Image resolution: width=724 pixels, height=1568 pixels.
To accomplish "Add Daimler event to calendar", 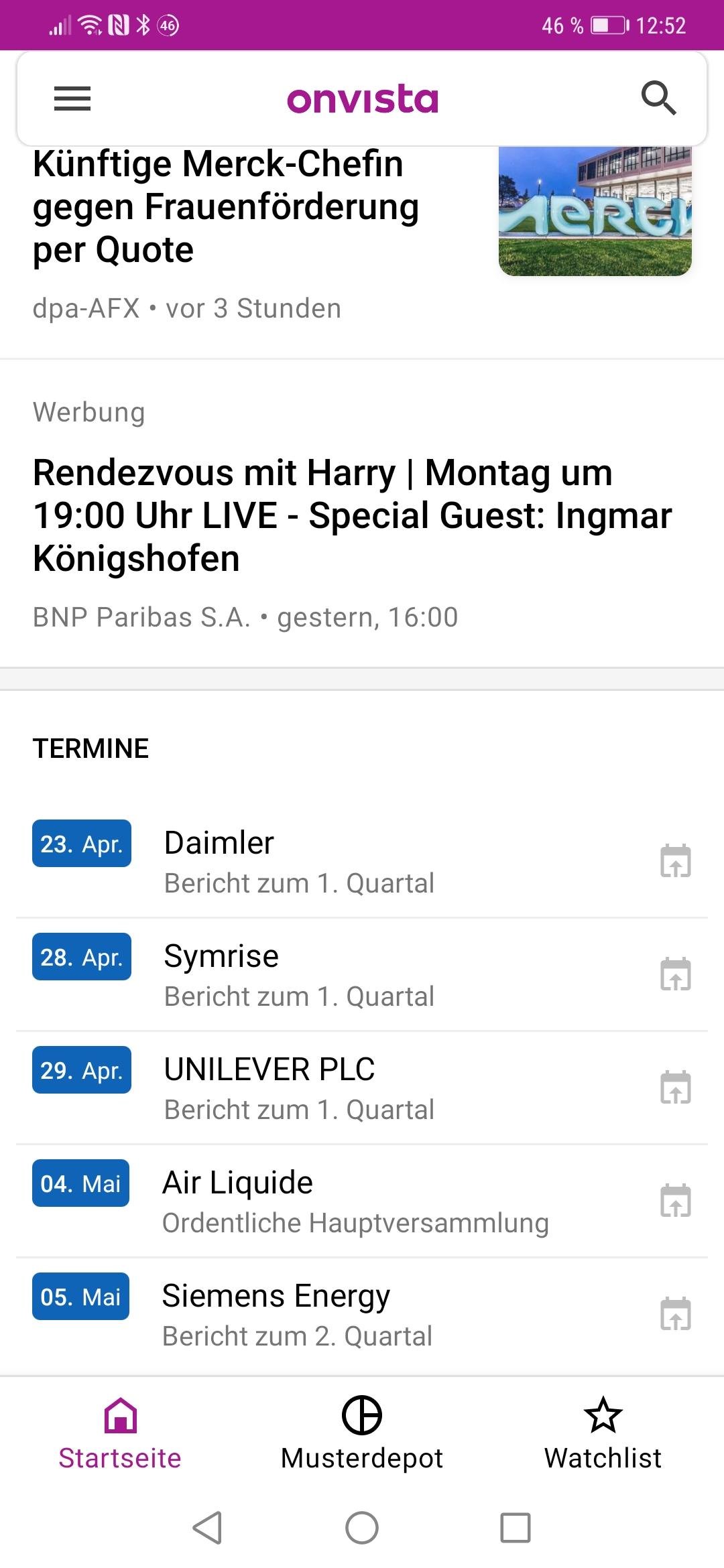I will pyautogui.click(x=675, y=861).
